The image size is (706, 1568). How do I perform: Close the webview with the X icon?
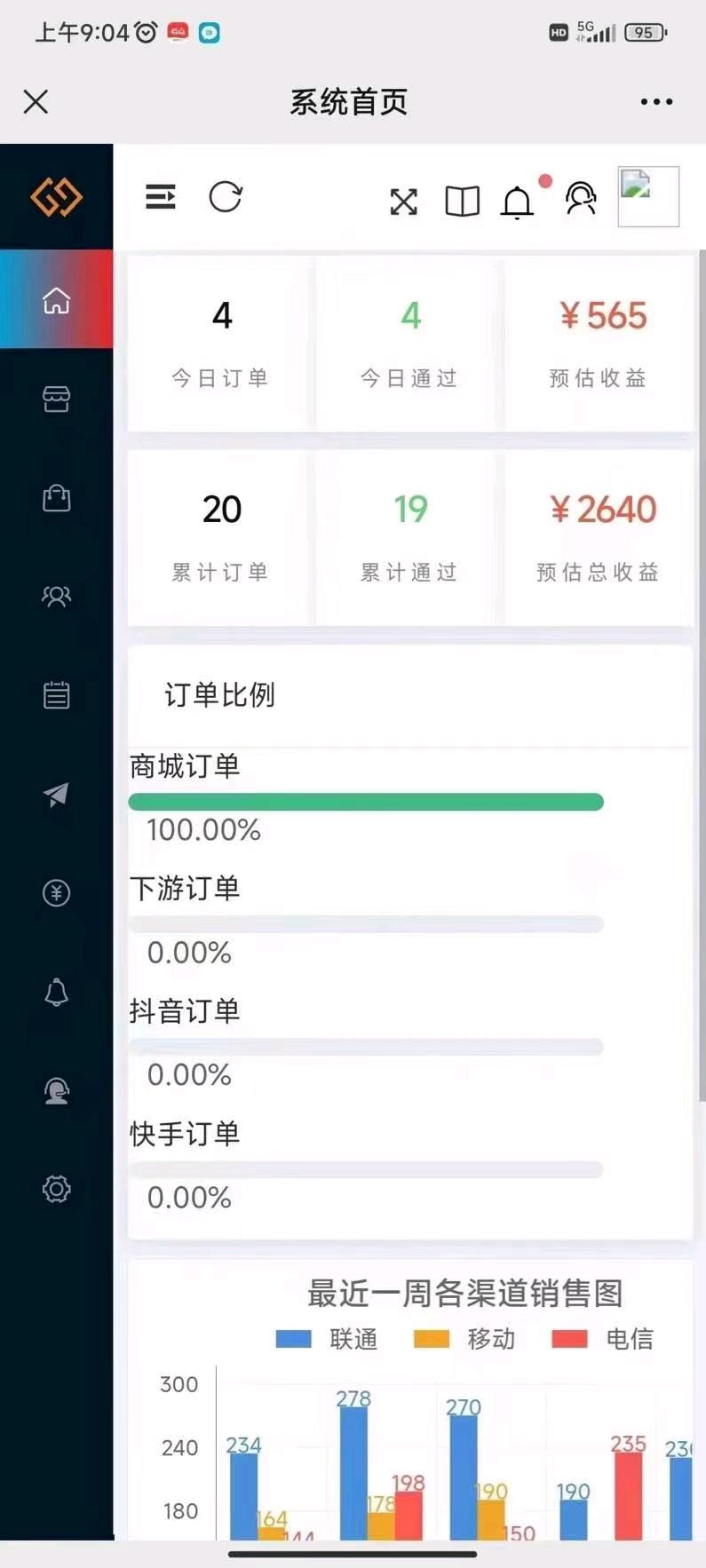point(36,101)
